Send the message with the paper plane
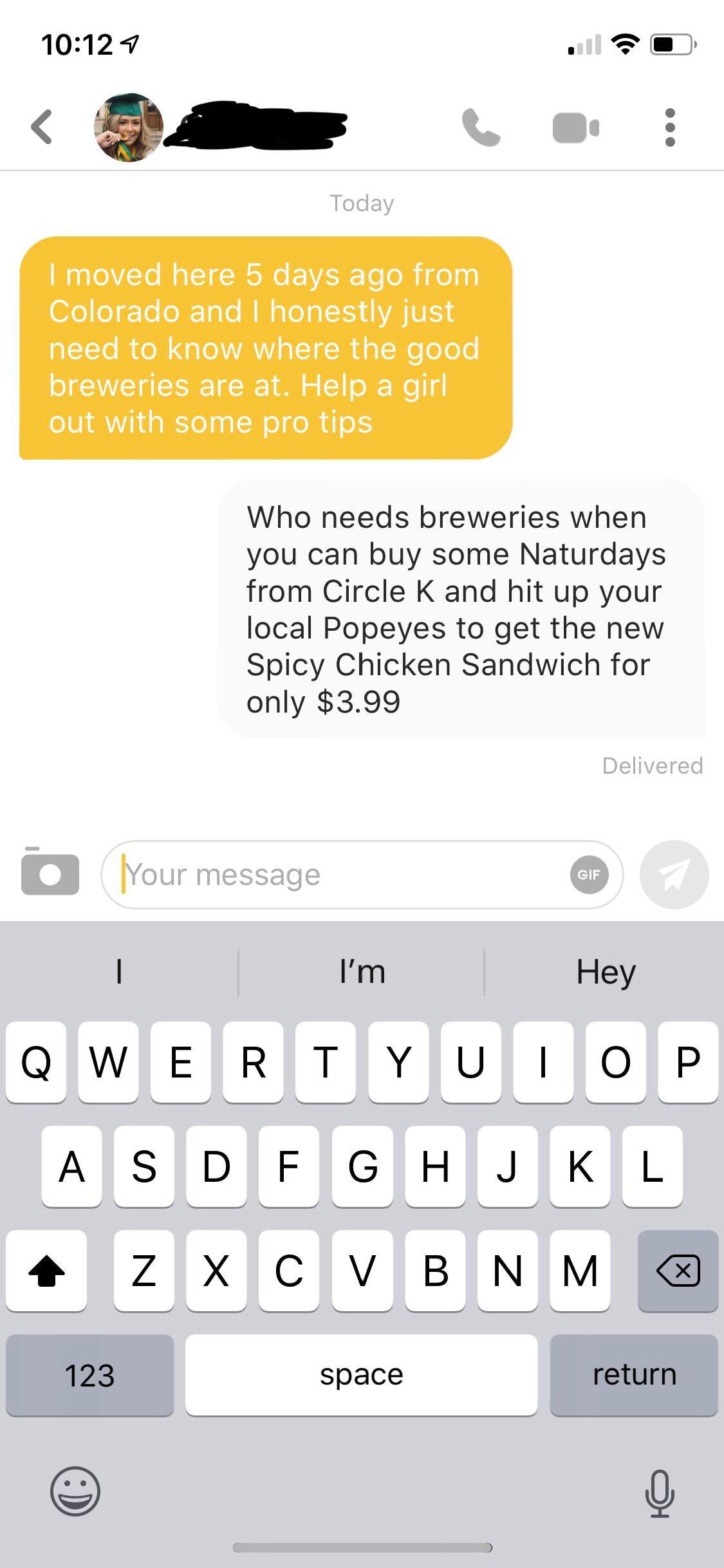This screenshot has height=1568, width=724. pyautogui.click(x=674, y=875)
